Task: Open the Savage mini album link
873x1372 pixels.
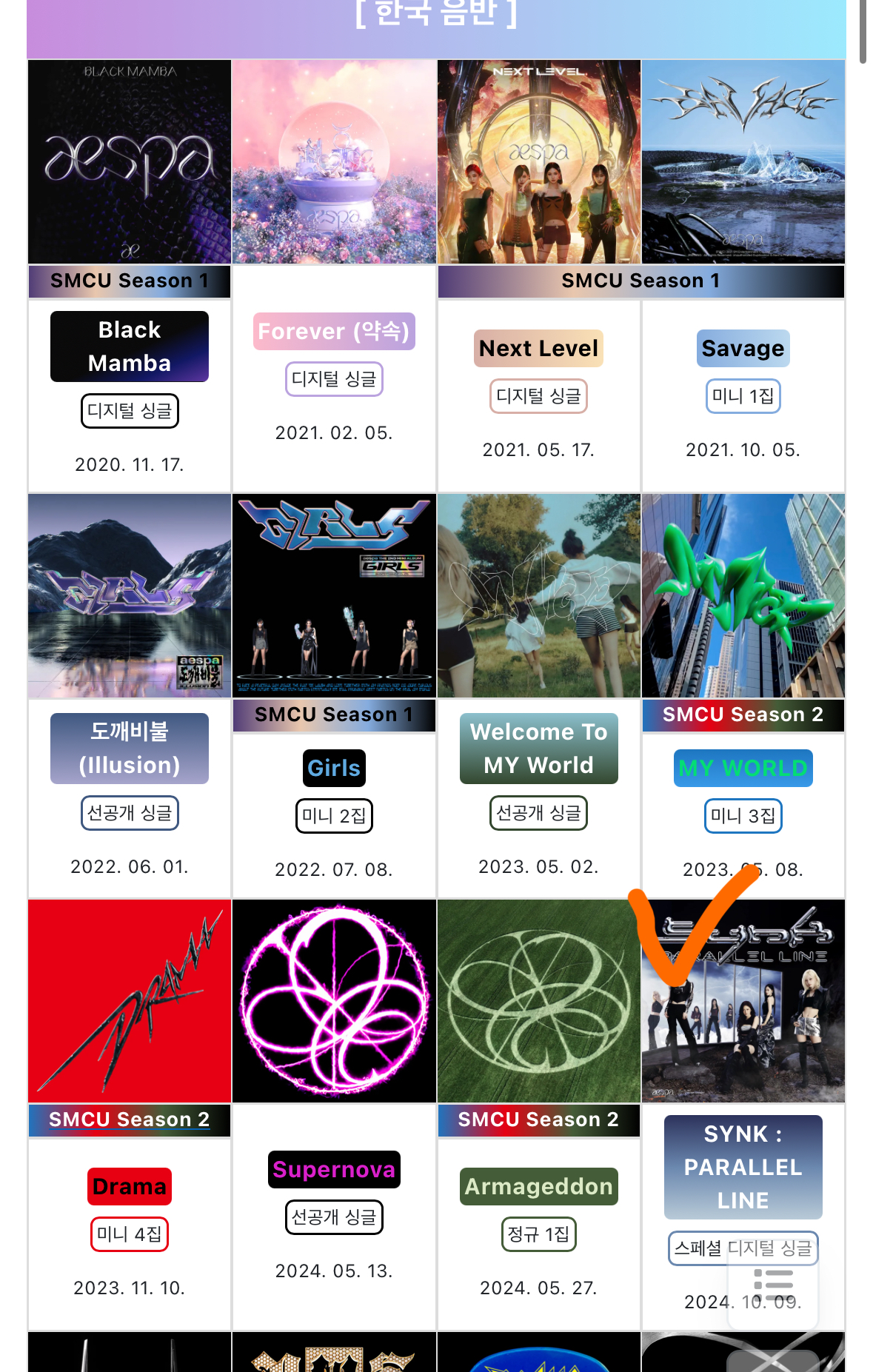Action: coord(743,348)
